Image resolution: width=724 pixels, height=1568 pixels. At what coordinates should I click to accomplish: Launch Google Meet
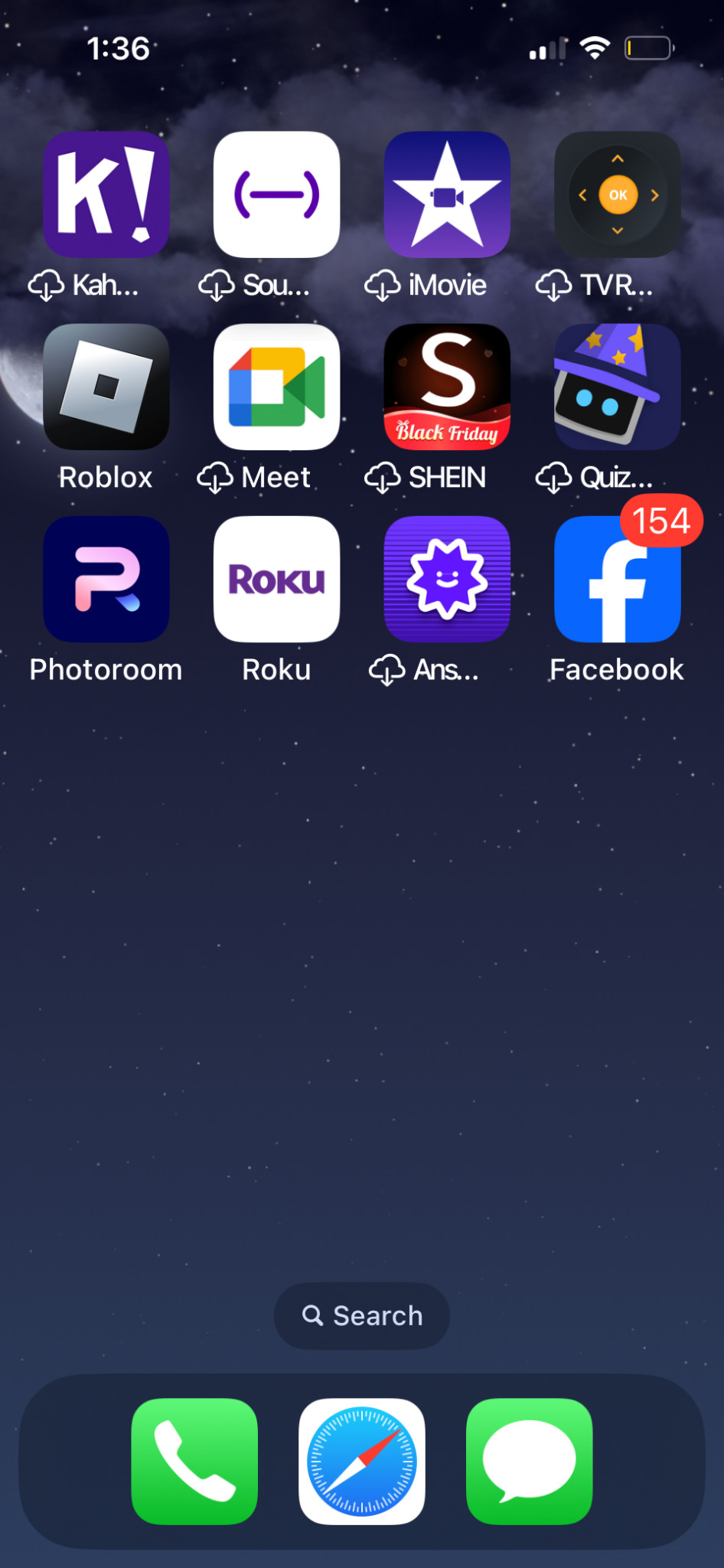(x=276, y=387)
